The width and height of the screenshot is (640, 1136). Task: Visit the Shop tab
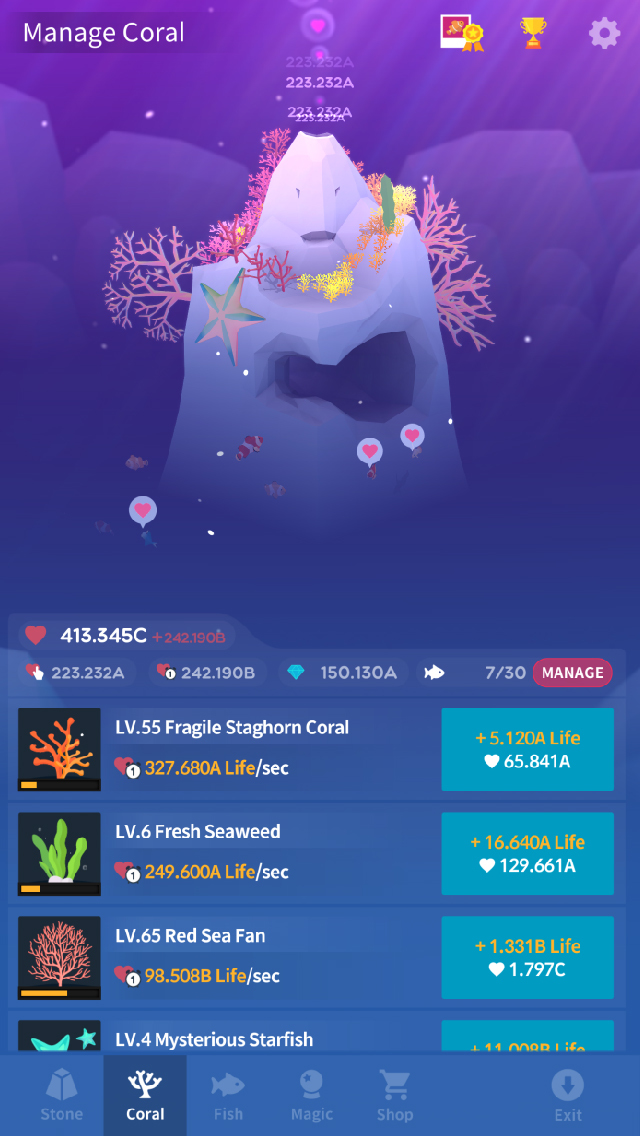point(394,1096)
